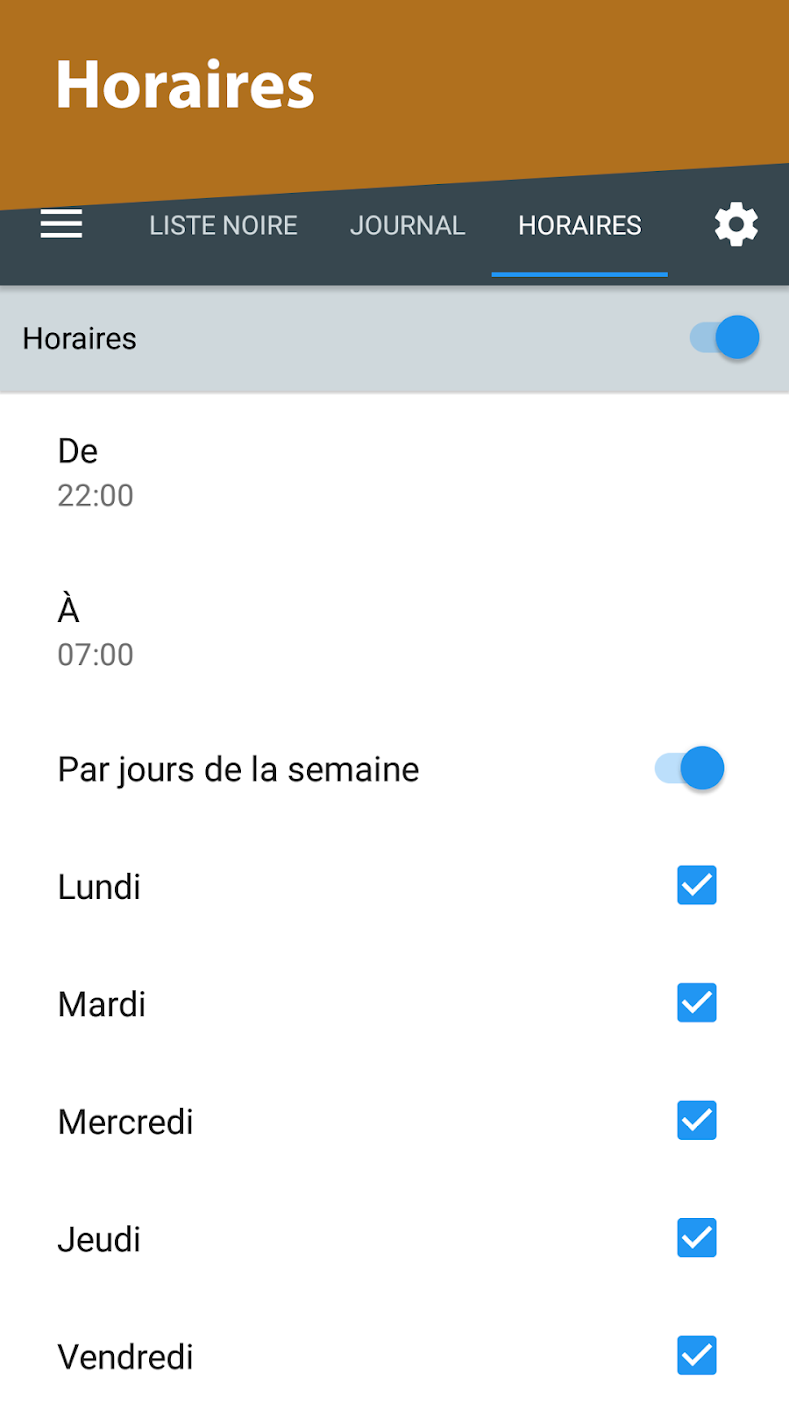The image size is (789, 1402).
Task: Uncheck the Mercredi checkbox
Action: click(x=696, y=1121)
